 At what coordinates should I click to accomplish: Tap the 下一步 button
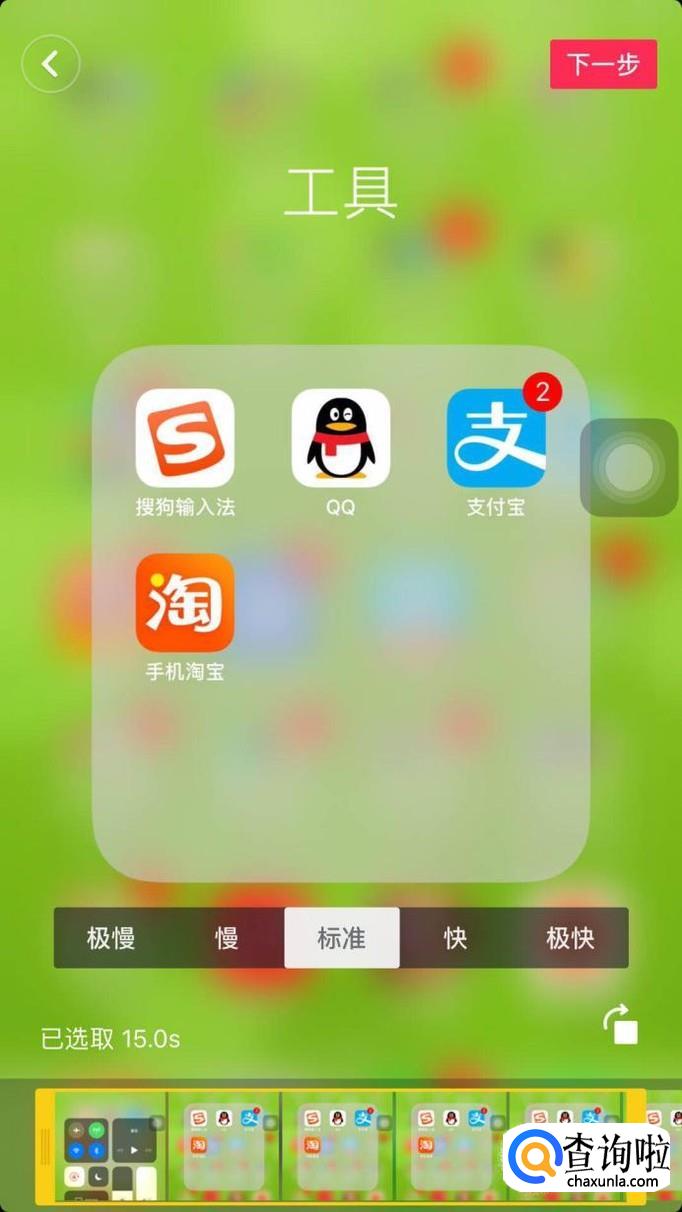(603, 65)
